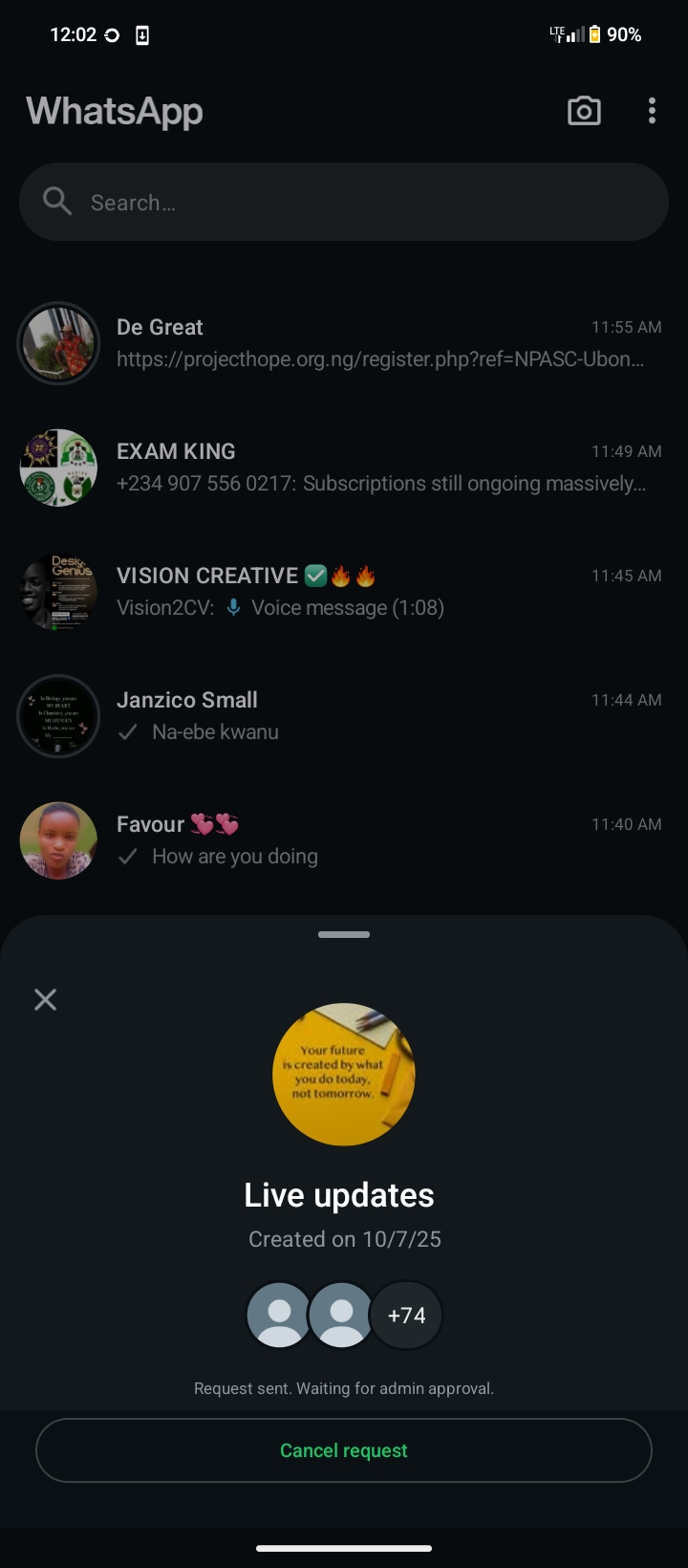Open the camera icon
The width and height of the screenshot is (688, 1568).
point(584,111)
